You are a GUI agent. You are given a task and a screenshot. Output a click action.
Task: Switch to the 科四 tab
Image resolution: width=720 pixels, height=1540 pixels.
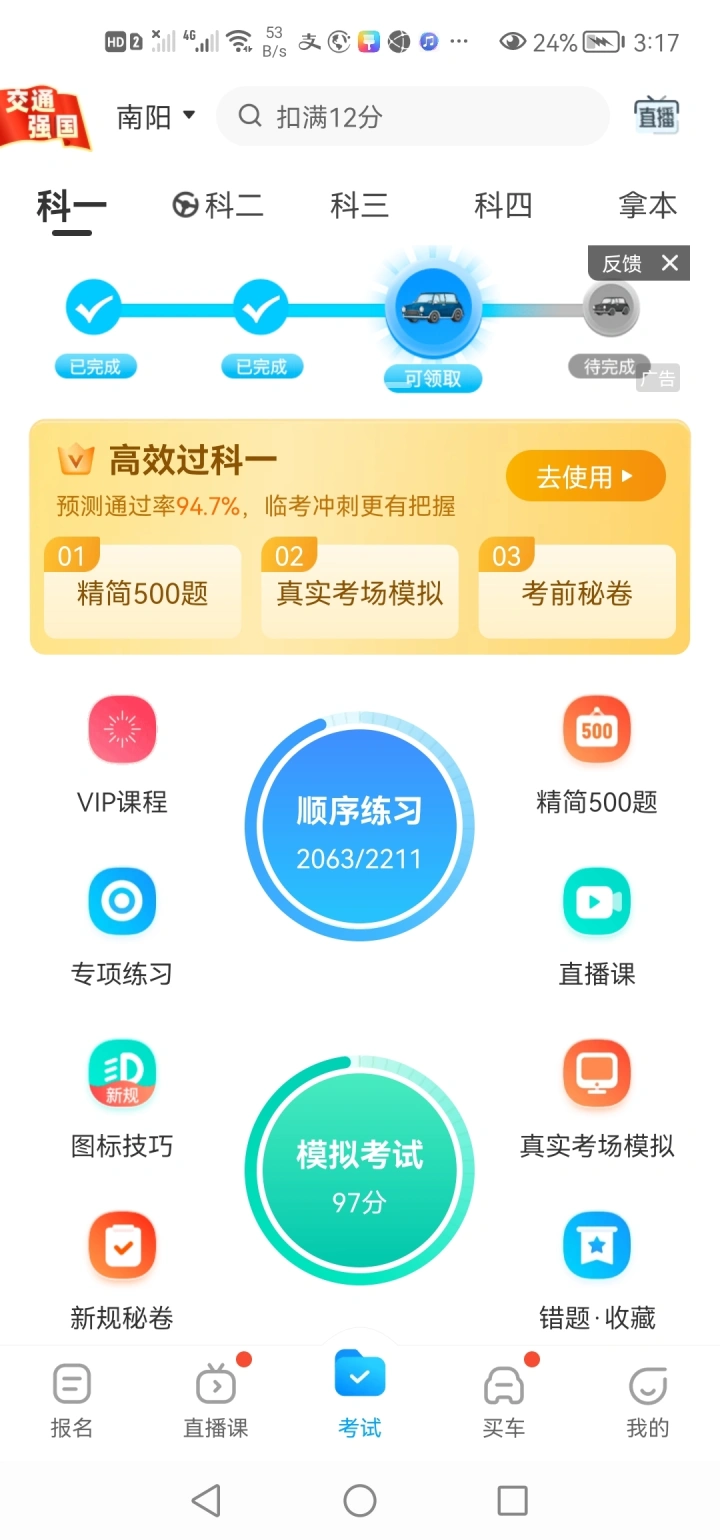(x=502, y=206)
